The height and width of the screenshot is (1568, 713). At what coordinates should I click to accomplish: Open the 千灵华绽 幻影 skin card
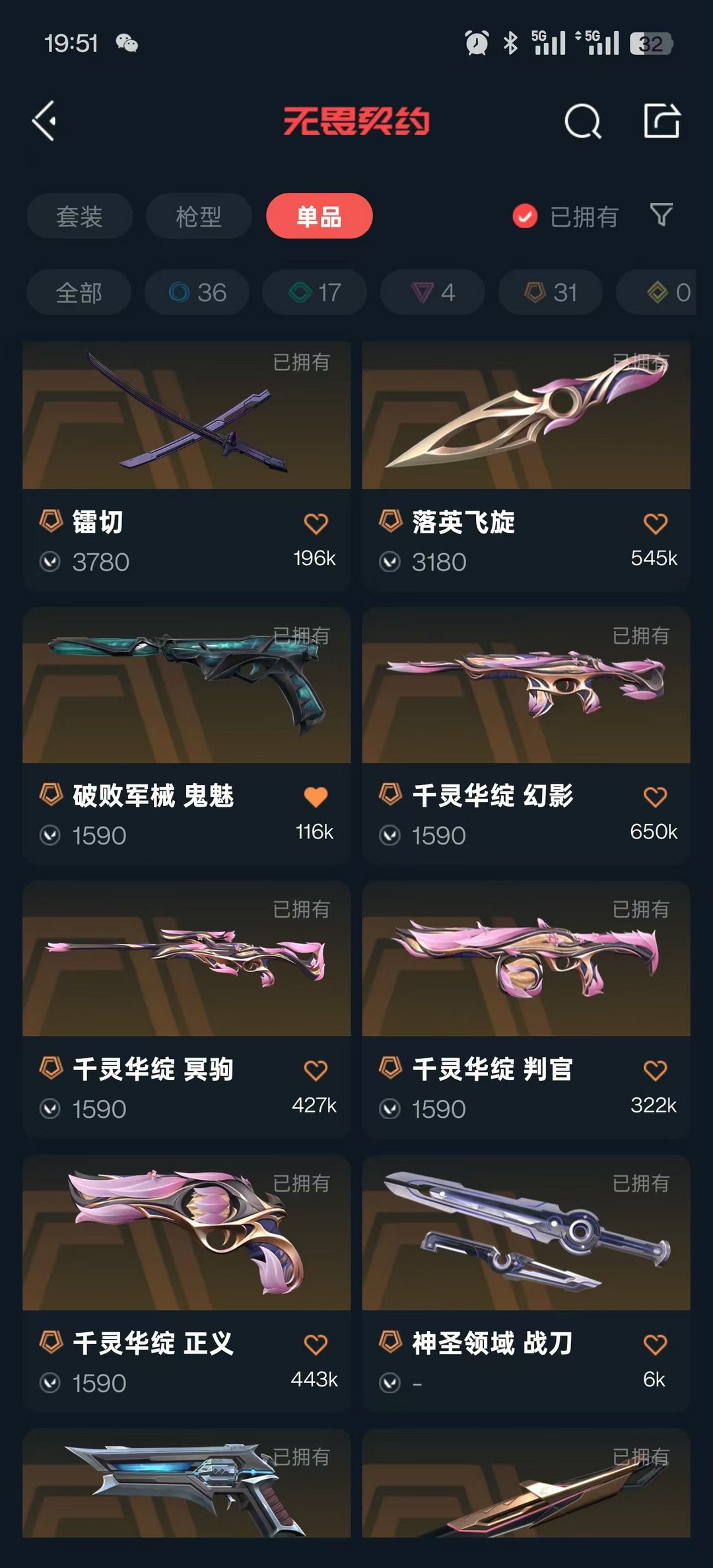pyautogui.click(x=526, y=735)
